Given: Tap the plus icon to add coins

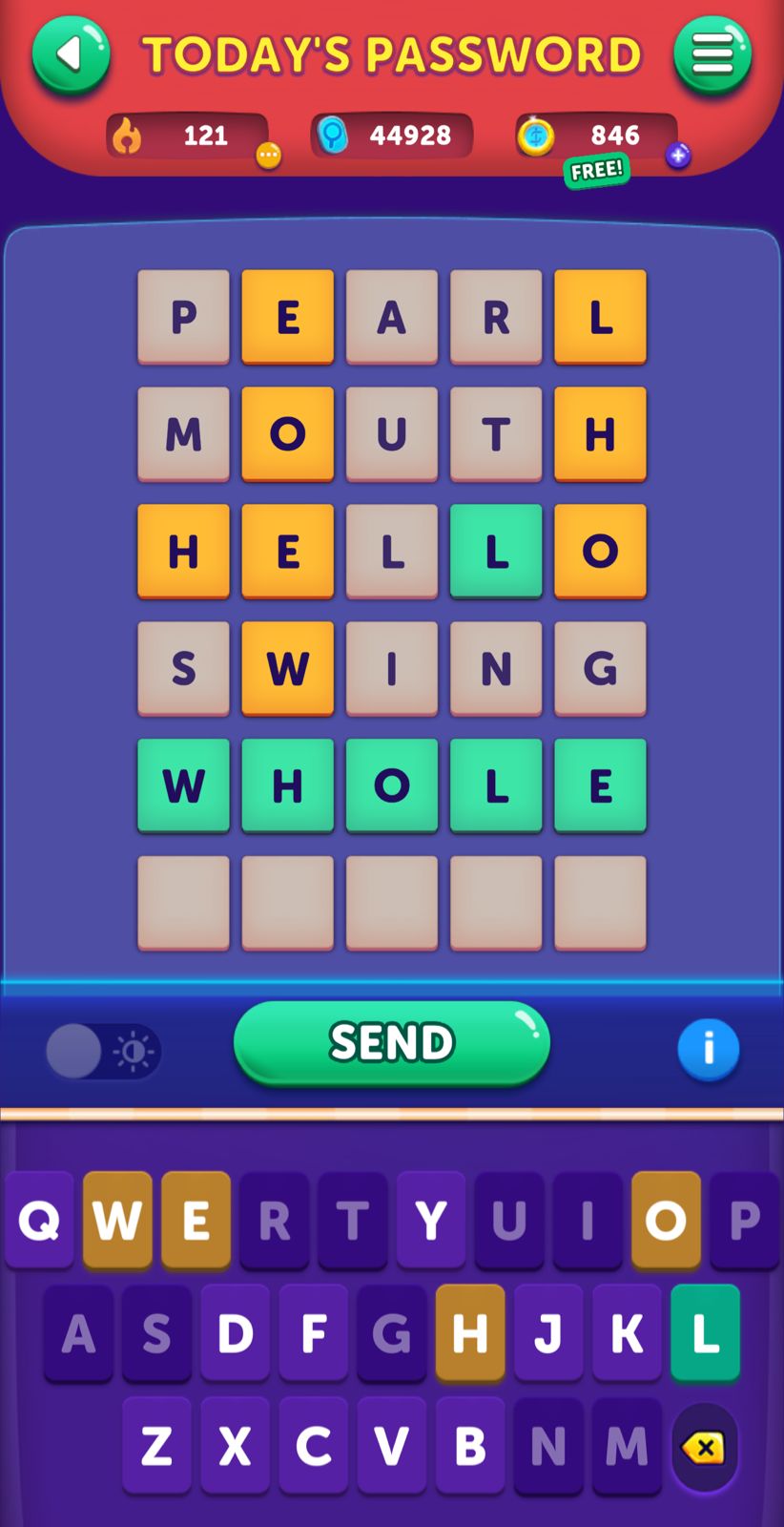Looking at the screenshot, I should (x=677, y=156).
